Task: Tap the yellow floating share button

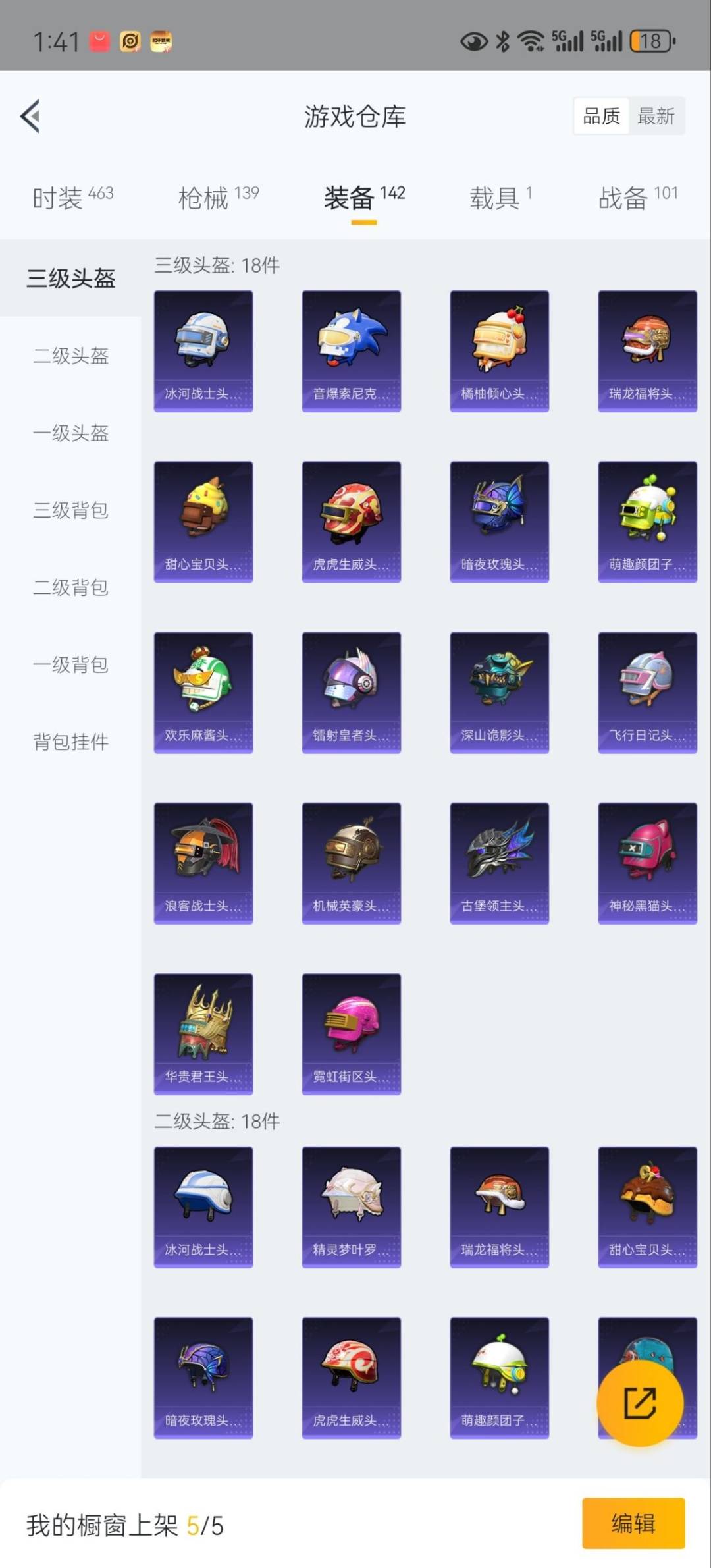Action: point(639,1403)
